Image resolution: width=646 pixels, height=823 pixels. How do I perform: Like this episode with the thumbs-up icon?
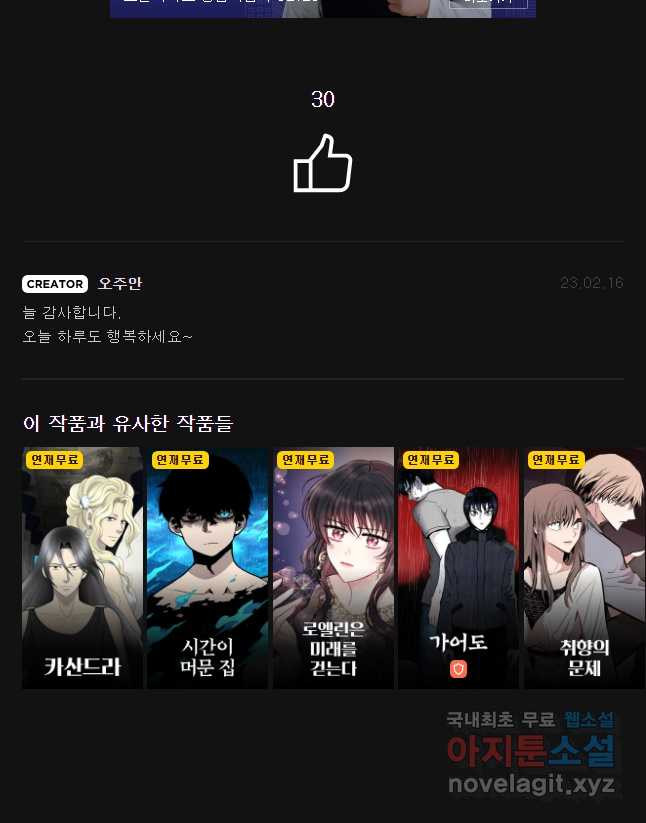pyautogui.click(x=322, y=164)
